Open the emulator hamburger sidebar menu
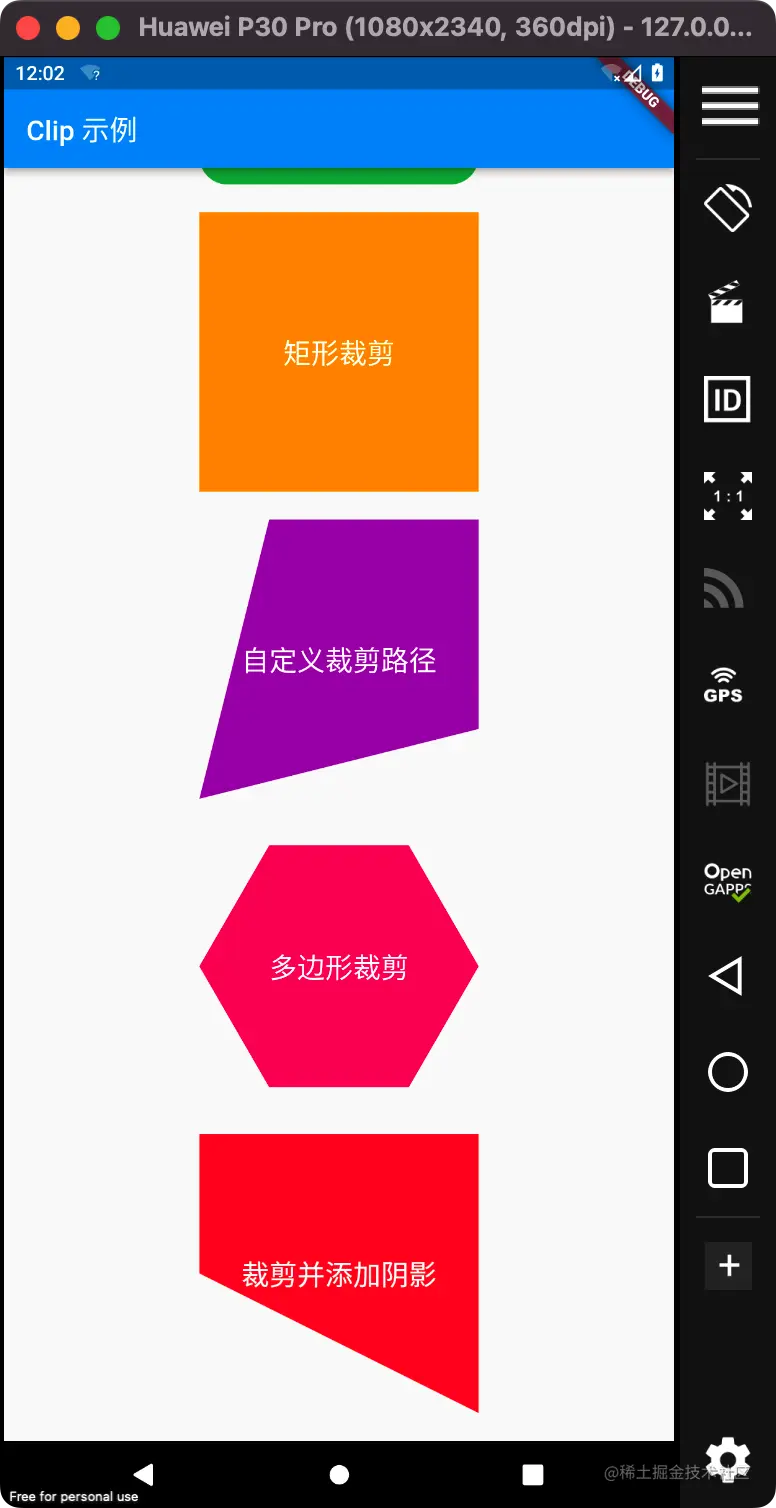The height and width of the screenshot is (1508, 776). coord(730,107)
